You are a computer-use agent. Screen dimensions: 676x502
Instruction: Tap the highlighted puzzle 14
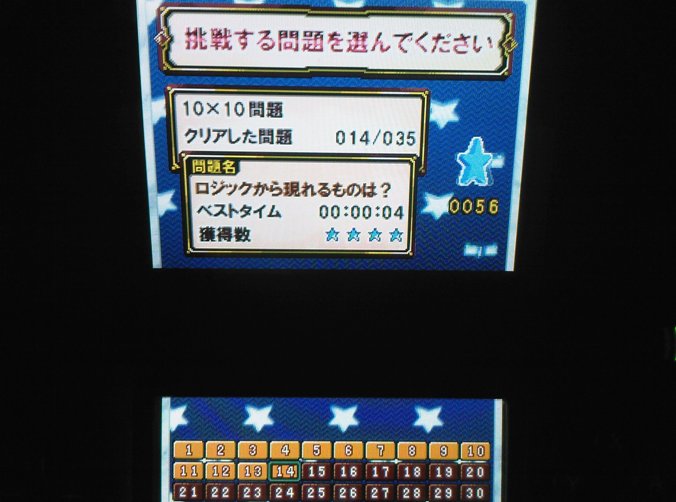pos(286,471)
